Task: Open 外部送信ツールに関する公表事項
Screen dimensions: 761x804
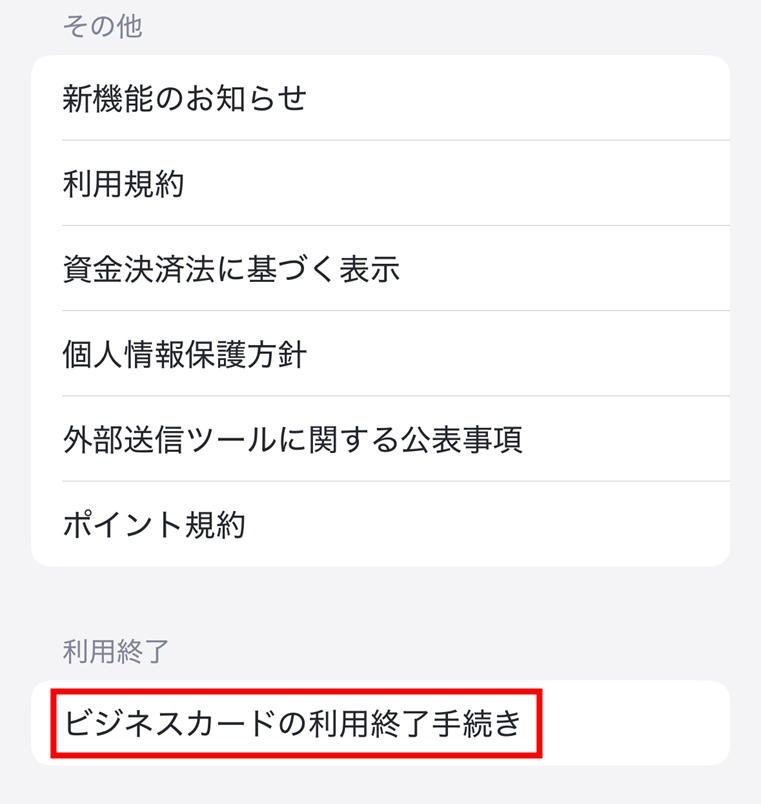Action: tap(380, 439)
